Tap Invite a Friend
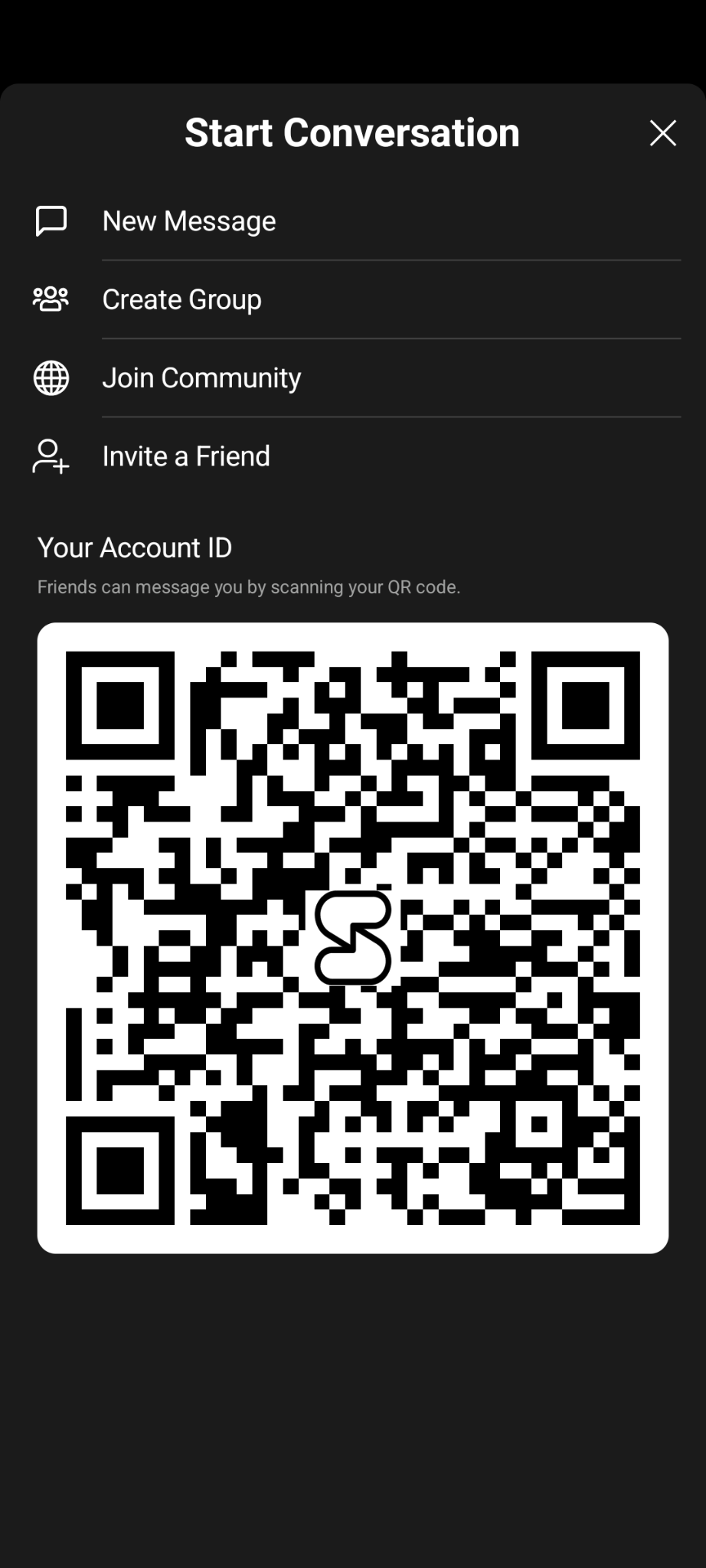706x1568 pixels. click(x=186, y=456)
